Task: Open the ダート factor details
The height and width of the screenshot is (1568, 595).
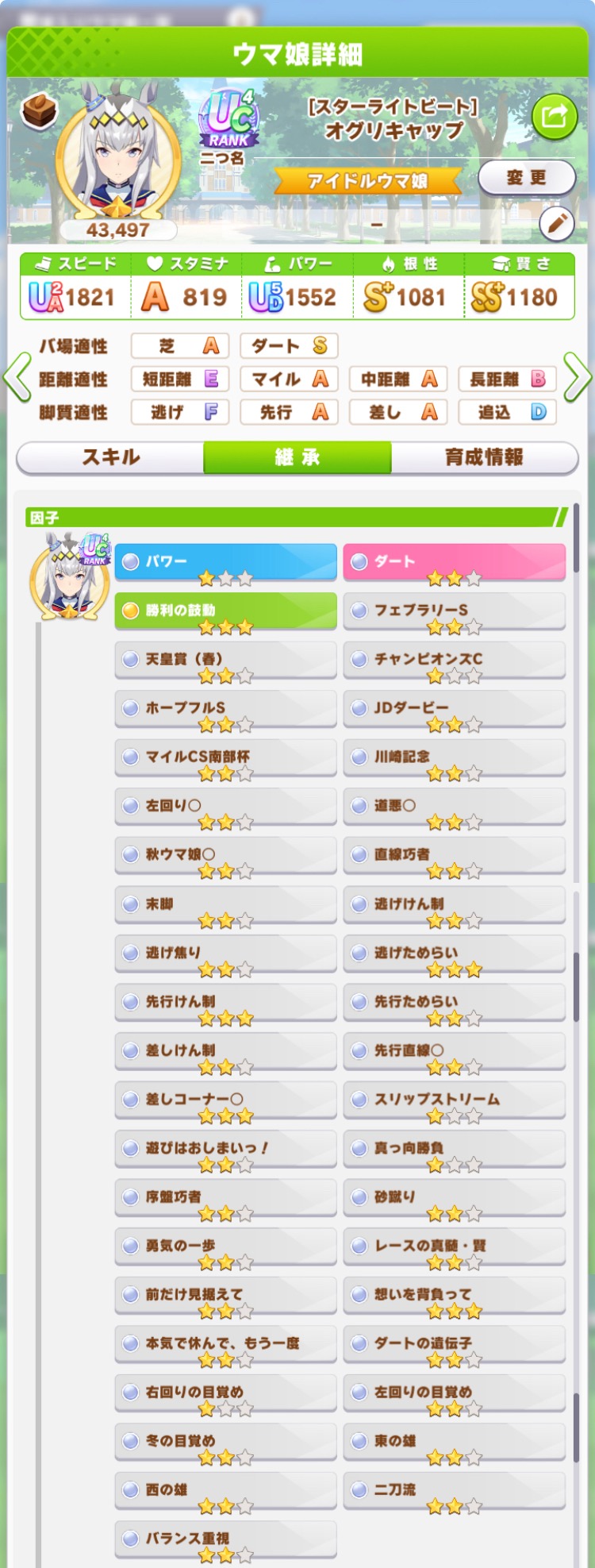Action: [454, 562]
